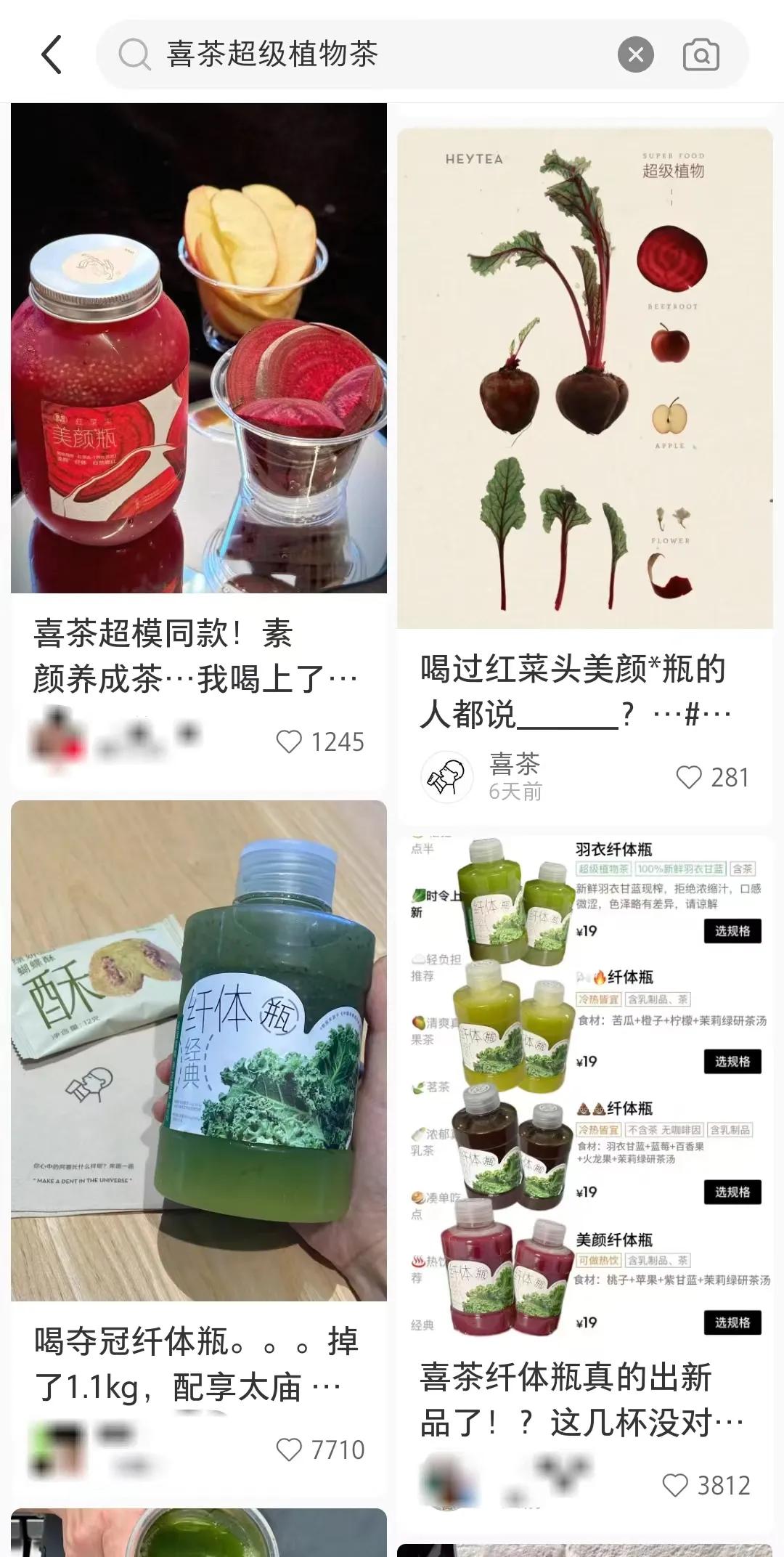
Task: Clear the search text
Action: pos(635,54)
